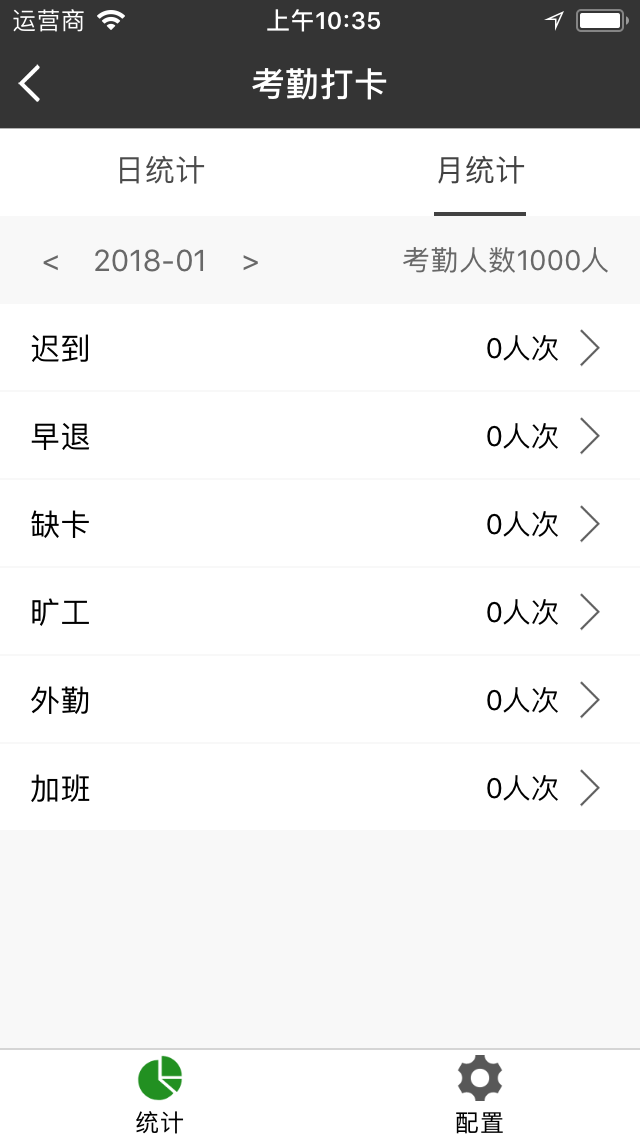Open the 迟到 statistics row
This screenshot has width=640, height=1136.
pos(320,348)
